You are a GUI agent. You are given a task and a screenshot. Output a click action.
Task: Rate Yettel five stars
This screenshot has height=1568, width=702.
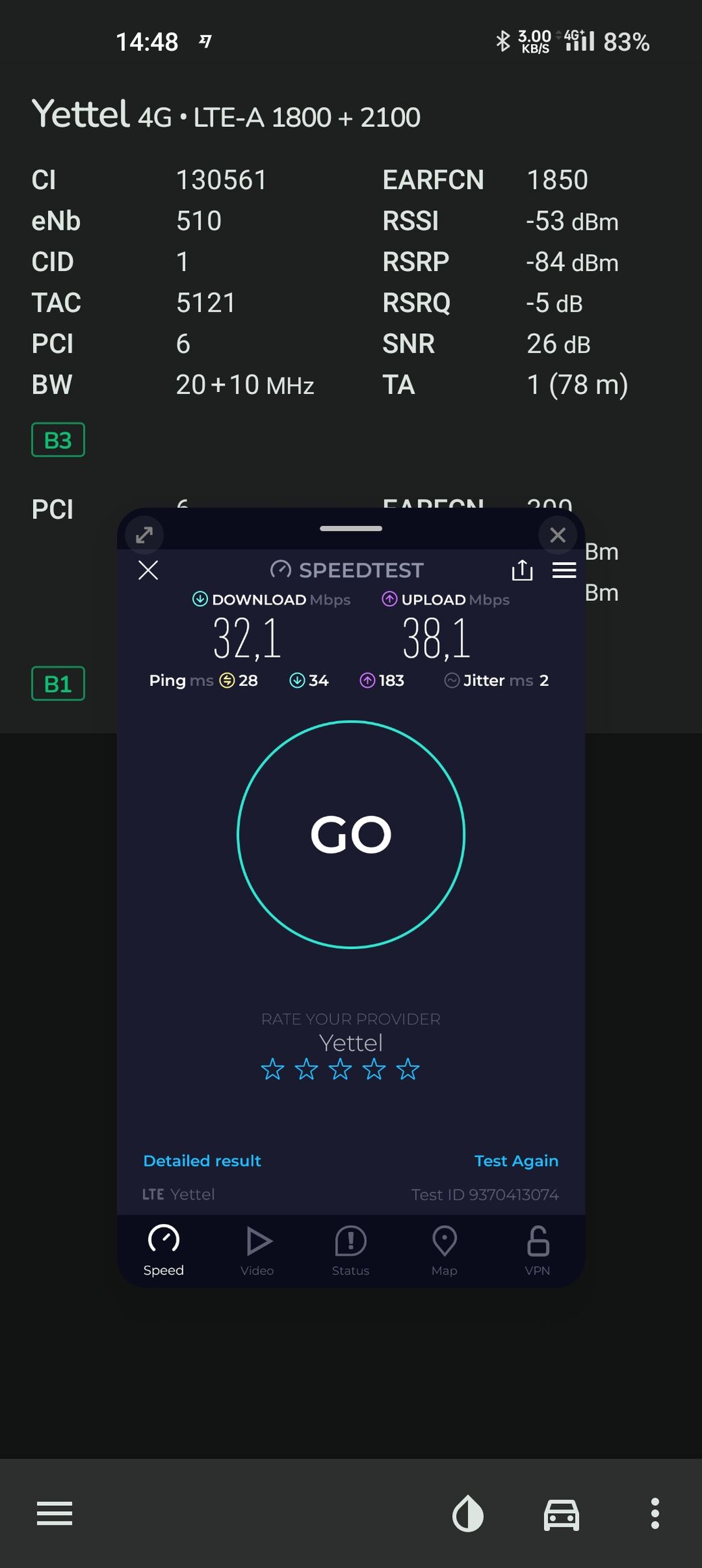[408, 1069]
